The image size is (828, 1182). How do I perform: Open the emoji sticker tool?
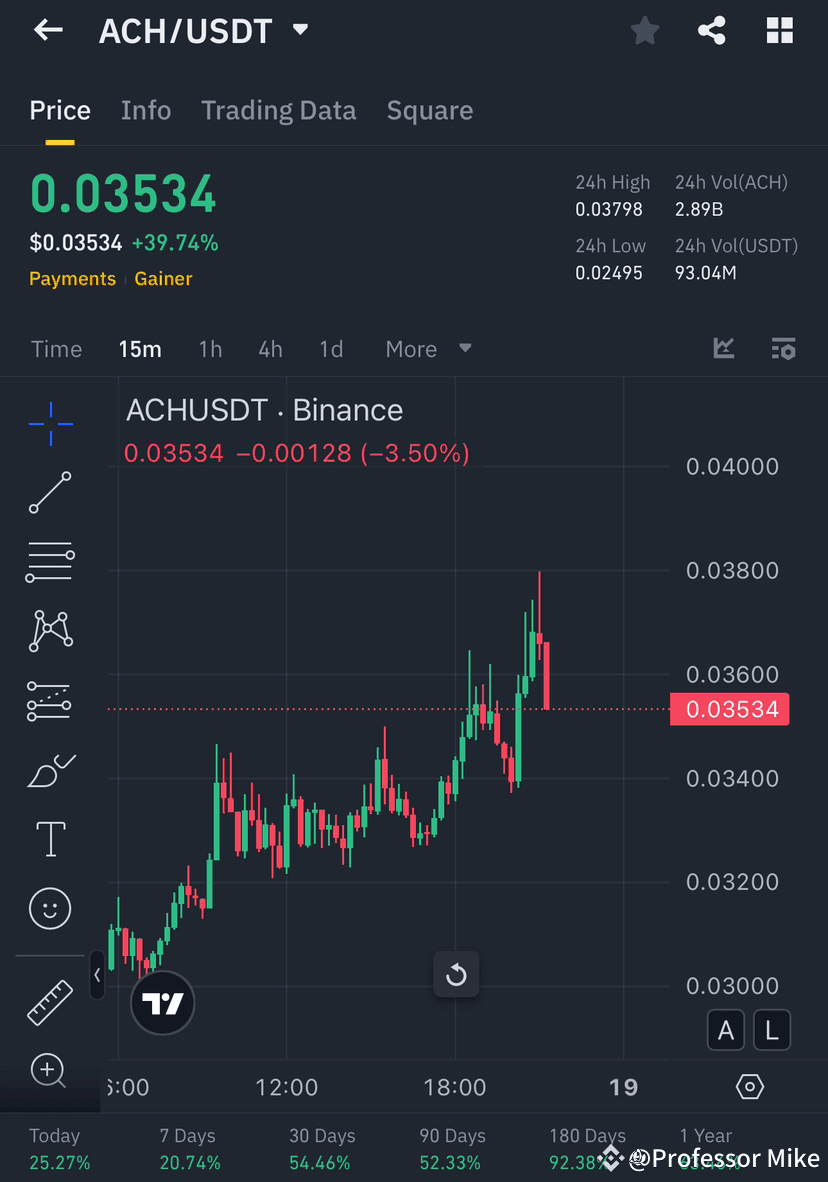pyautogui.click(x=50, y=908)
